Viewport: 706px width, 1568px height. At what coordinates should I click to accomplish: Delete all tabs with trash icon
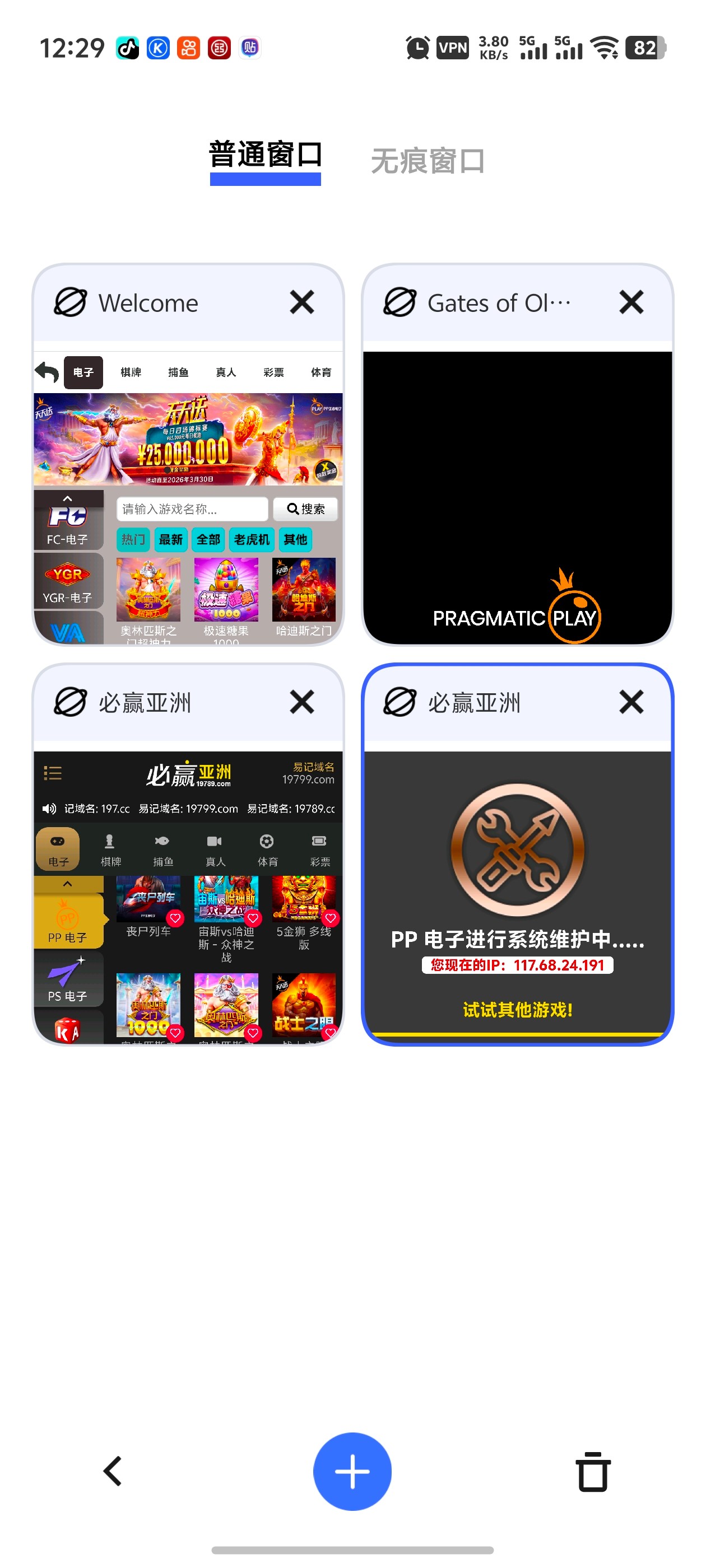coord(592,1472)
